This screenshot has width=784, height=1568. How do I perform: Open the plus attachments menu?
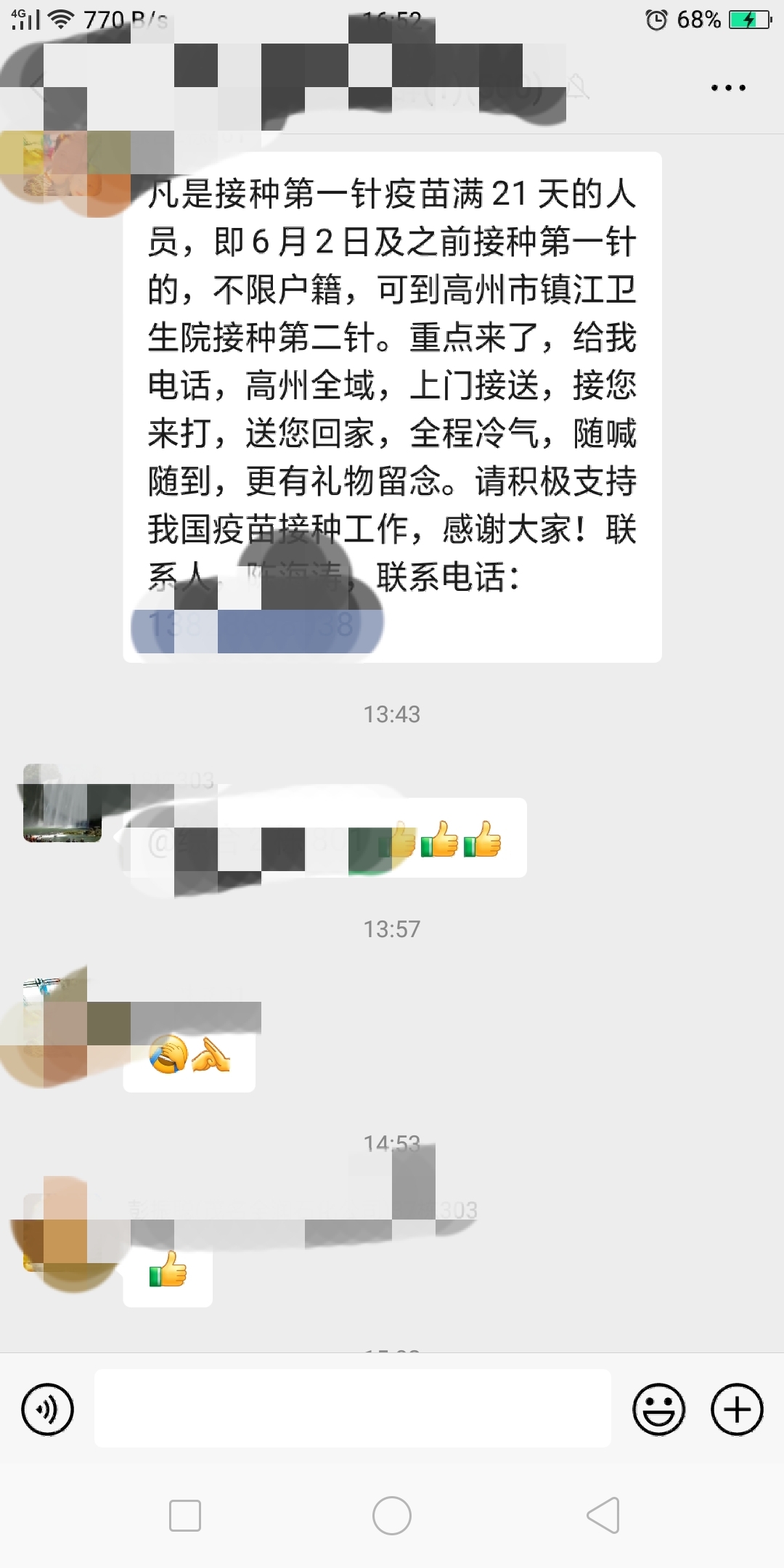tap(737, 1410)
